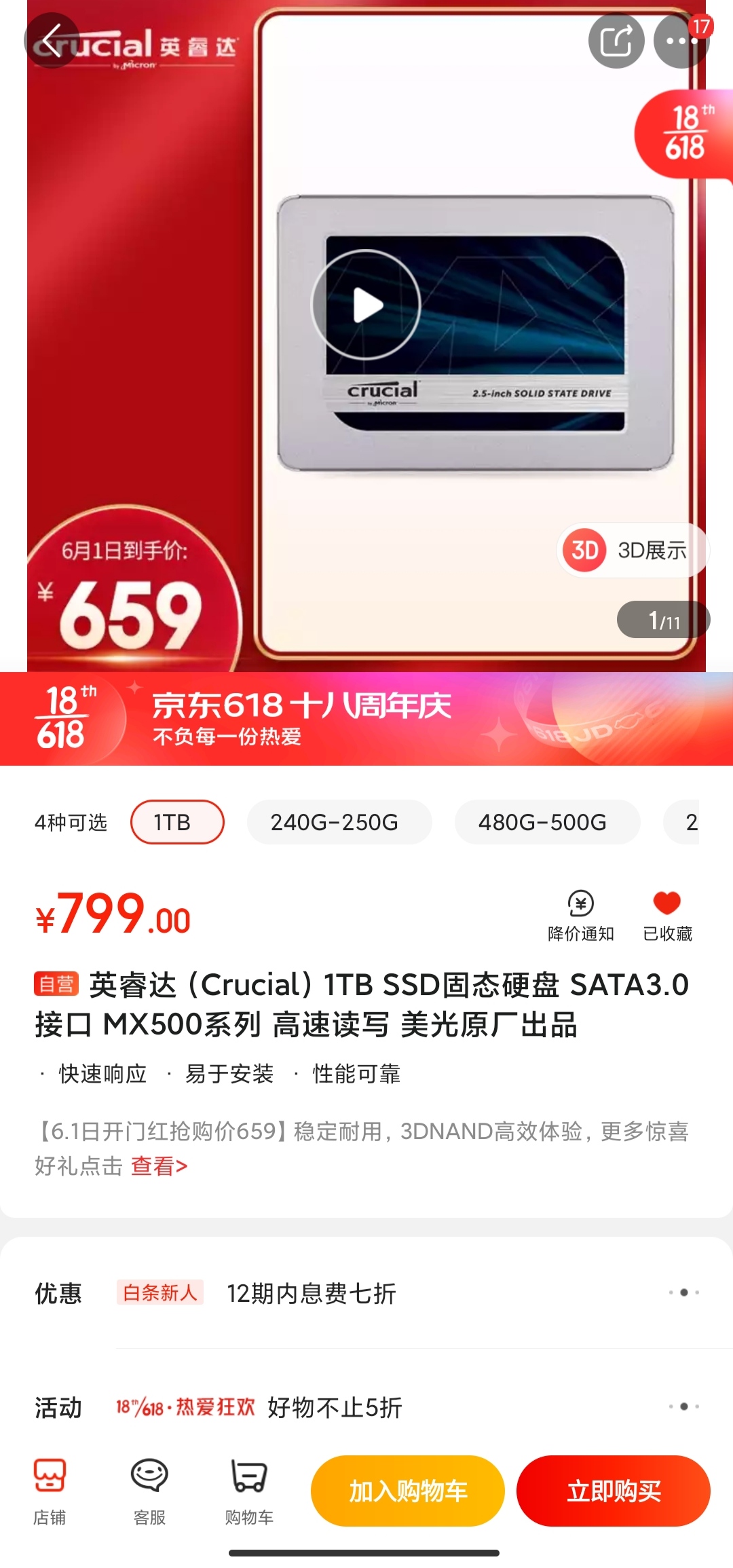Image resolution: width=733 pixels, height=1568 pixels.
Task: Select the 1TB capacity chip
Action: [x=177, y=822]
